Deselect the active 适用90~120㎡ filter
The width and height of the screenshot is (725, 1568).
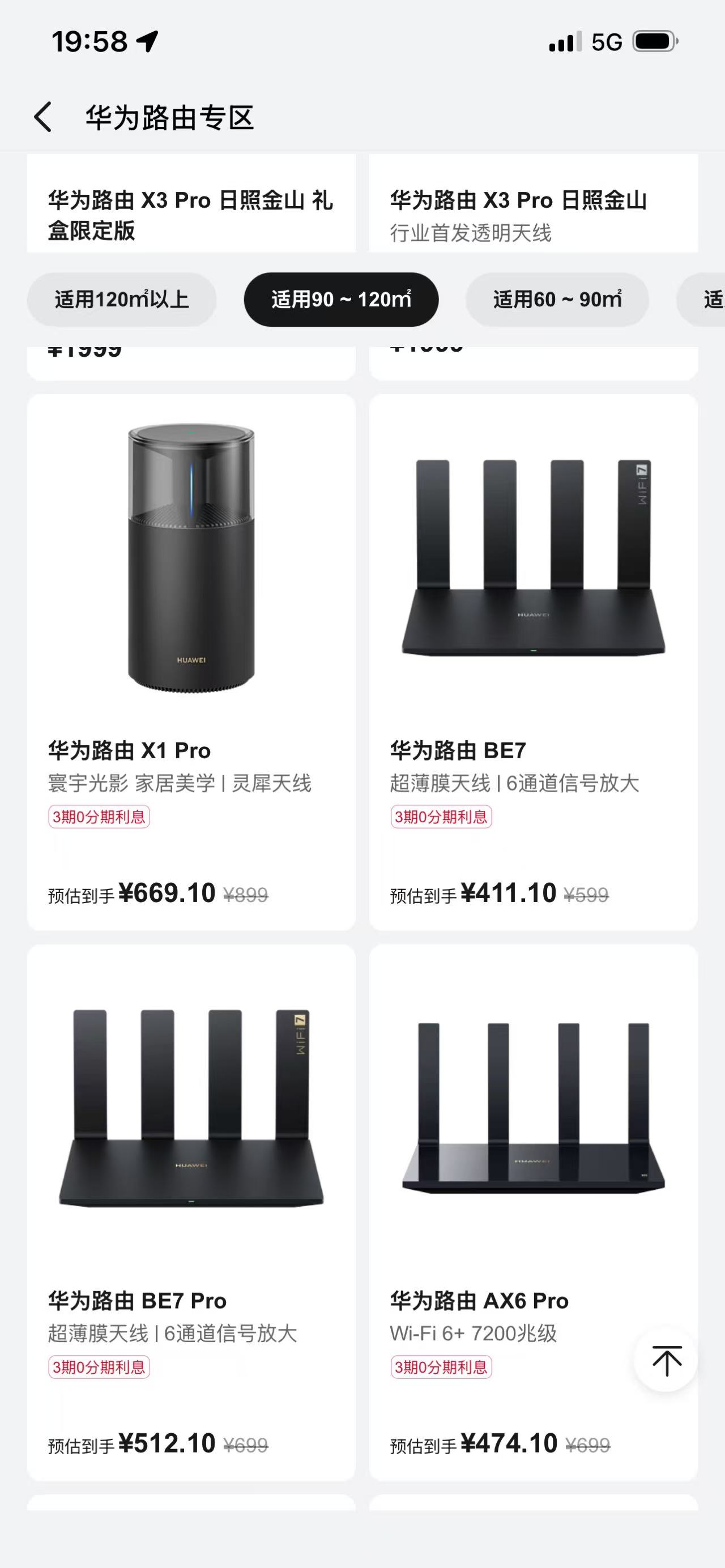click(x=342, y=300)
